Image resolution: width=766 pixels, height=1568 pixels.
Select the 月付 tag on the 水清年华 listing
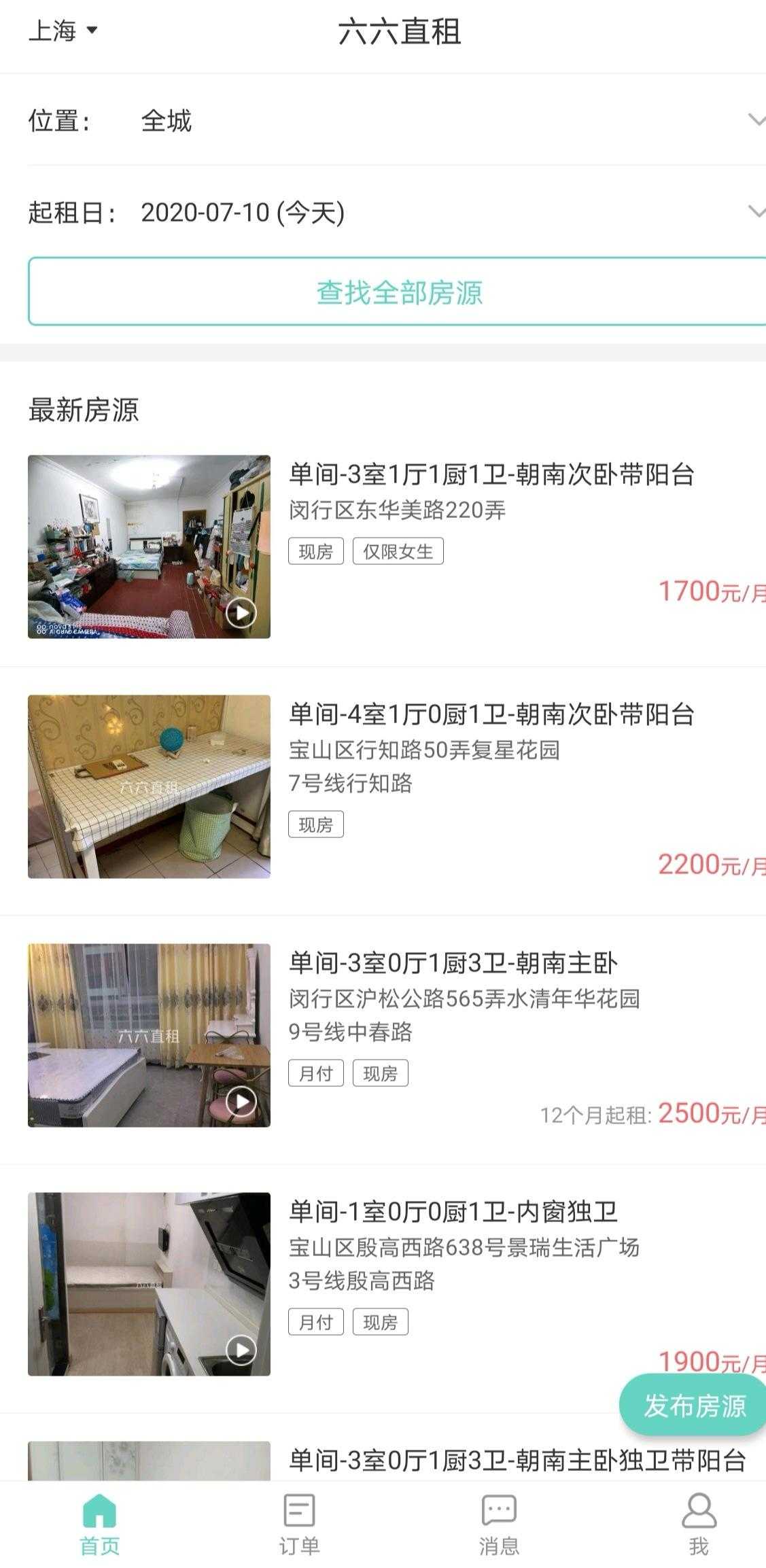click(x=315, y=1073)
